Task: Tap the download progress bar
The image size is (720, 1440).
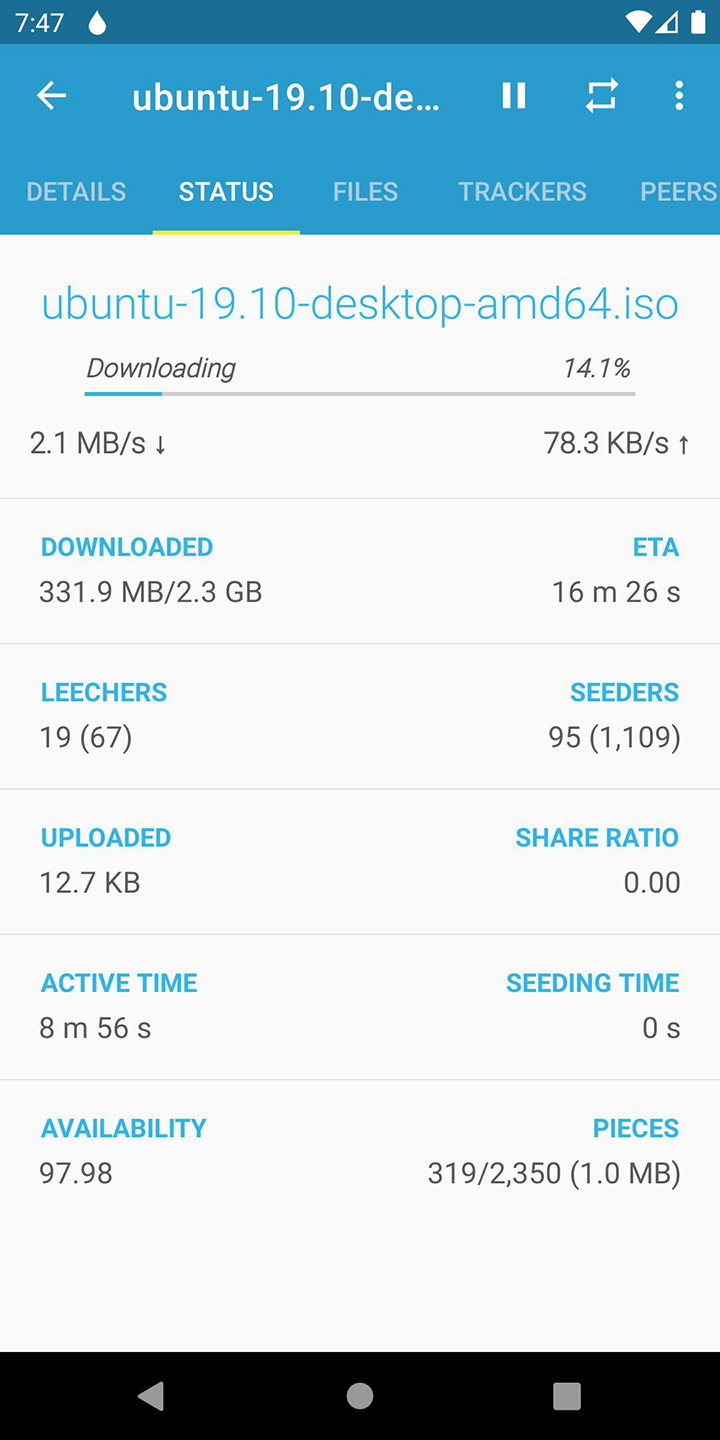Action: click(x=360, y=393)
